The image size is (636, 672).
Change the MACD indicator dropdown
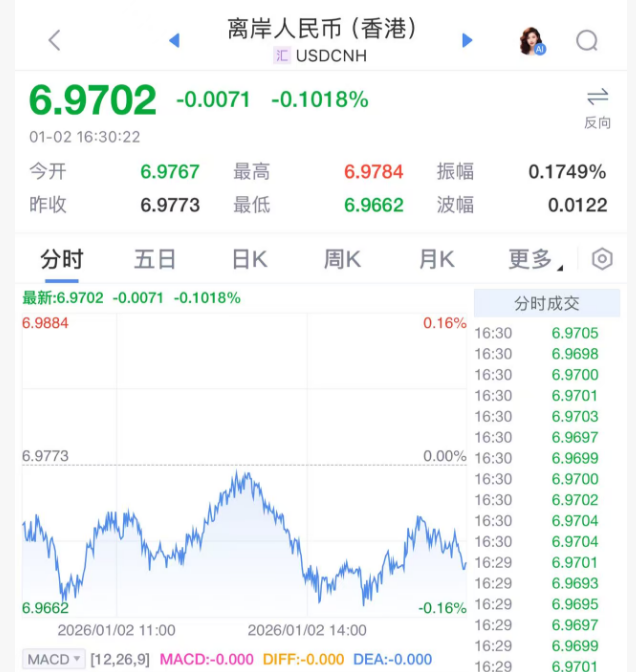pos(54,660)
